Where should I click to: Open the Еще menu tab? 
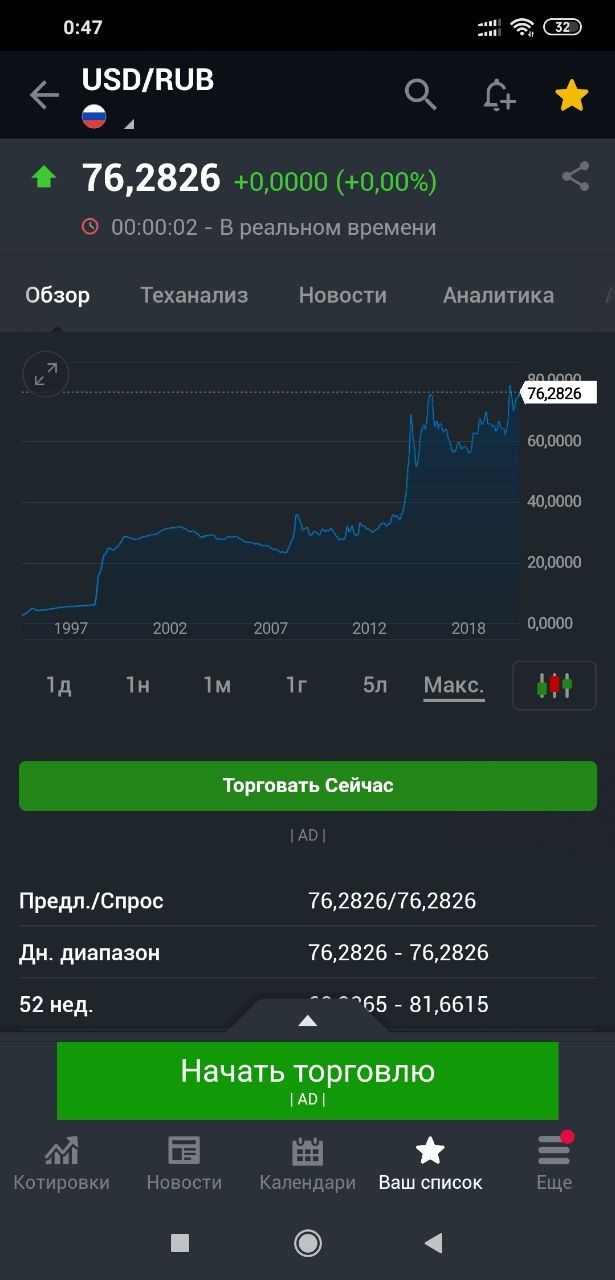coord(554,1165)
